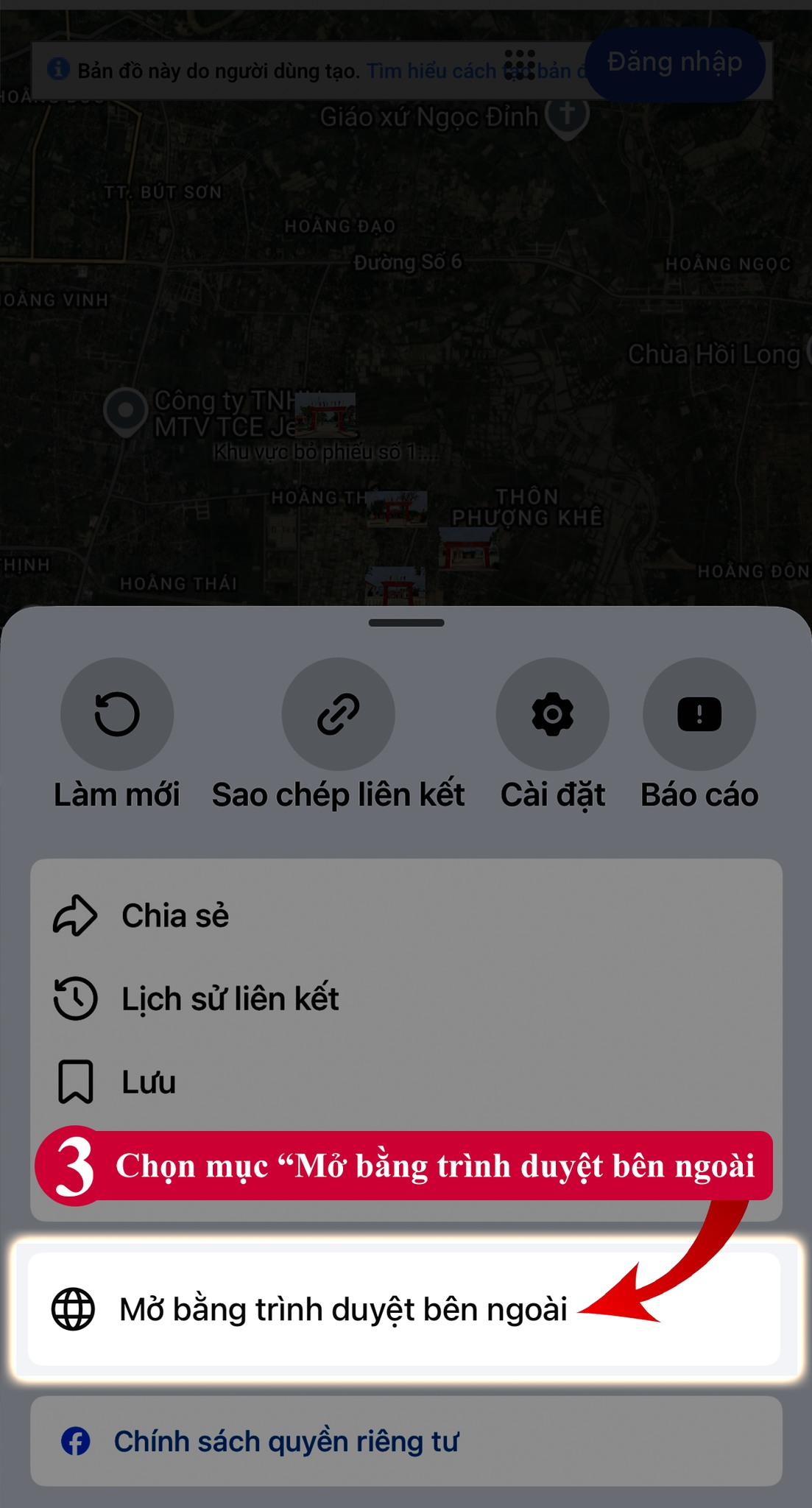Open the "Tìm hiểu cách" link
812x1508 pixels.
[x=436, y=71]
